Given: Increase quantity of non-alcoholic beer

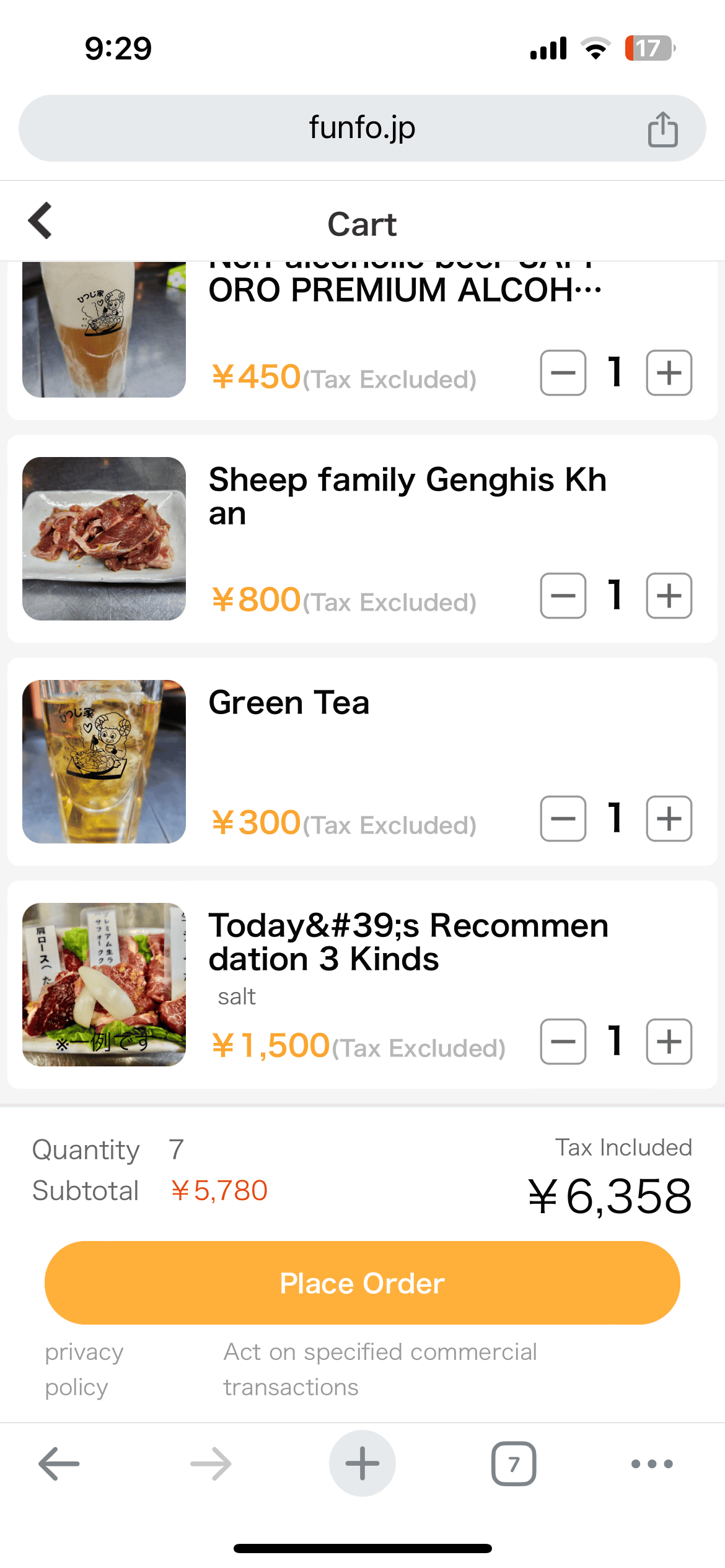Looking at the screenshot, I should (669, 373).
